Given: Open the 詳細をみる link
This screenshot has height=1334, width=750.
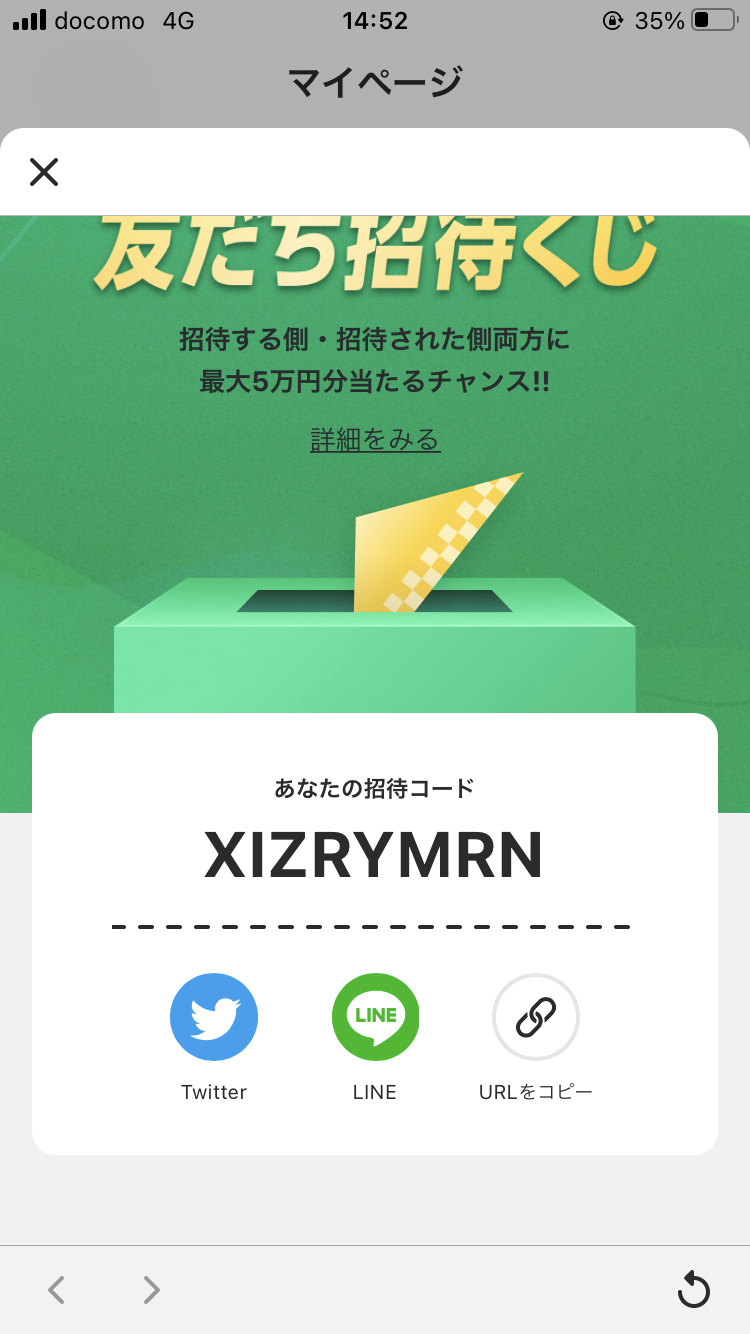Looking at the screenshot, I should coord(375,440).
